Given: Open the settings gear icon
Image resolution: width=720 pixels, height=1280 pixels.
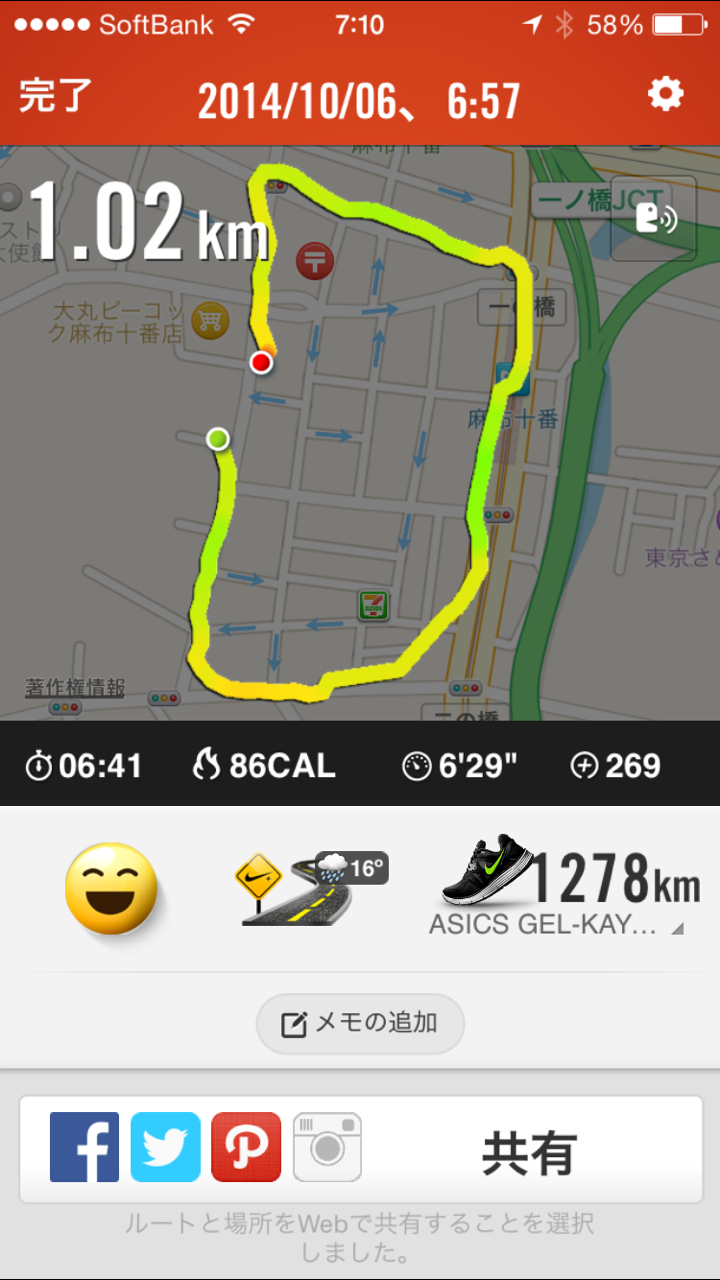Looking at the screenshot, I should [x=665, y=95].
